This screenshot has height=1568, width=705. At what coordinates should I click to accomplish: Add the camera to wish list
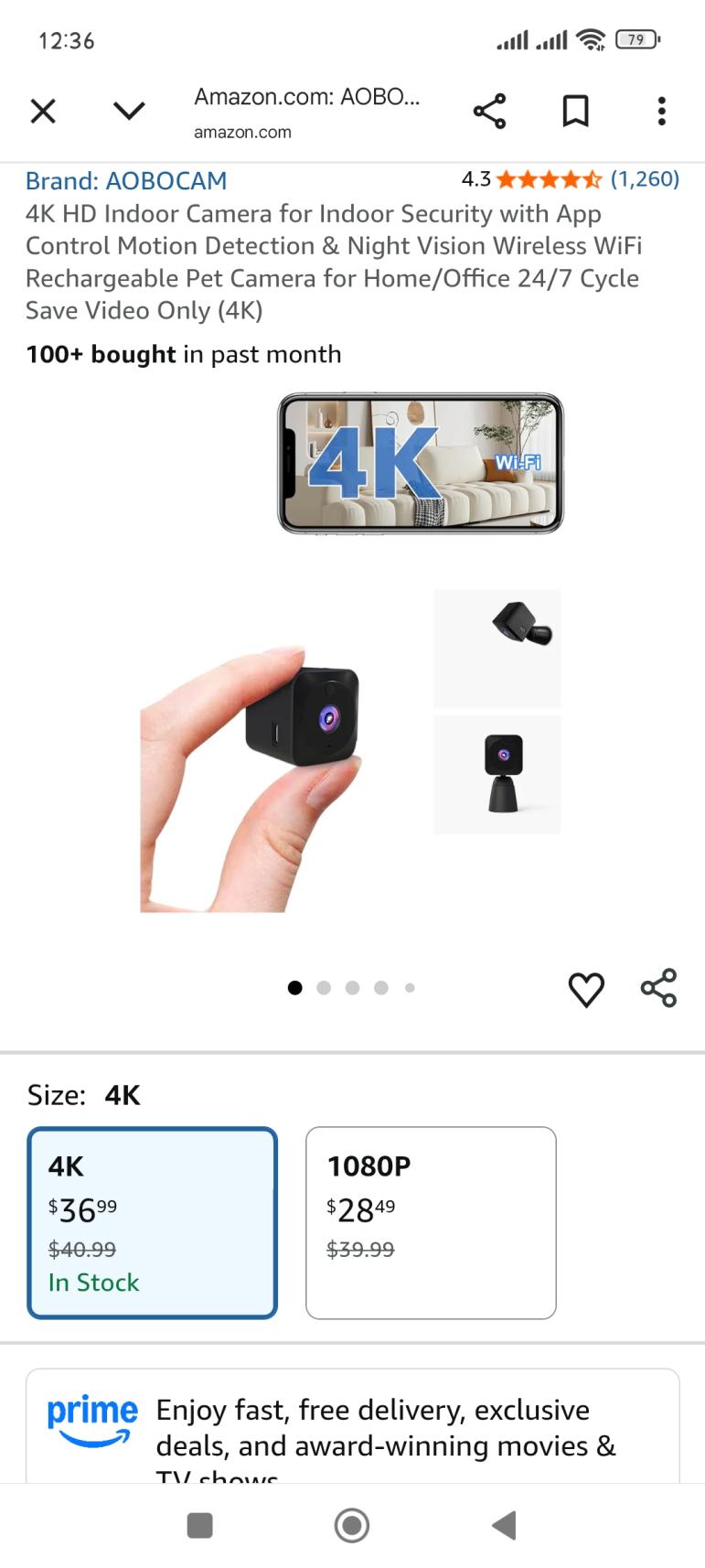click(586, 989)
